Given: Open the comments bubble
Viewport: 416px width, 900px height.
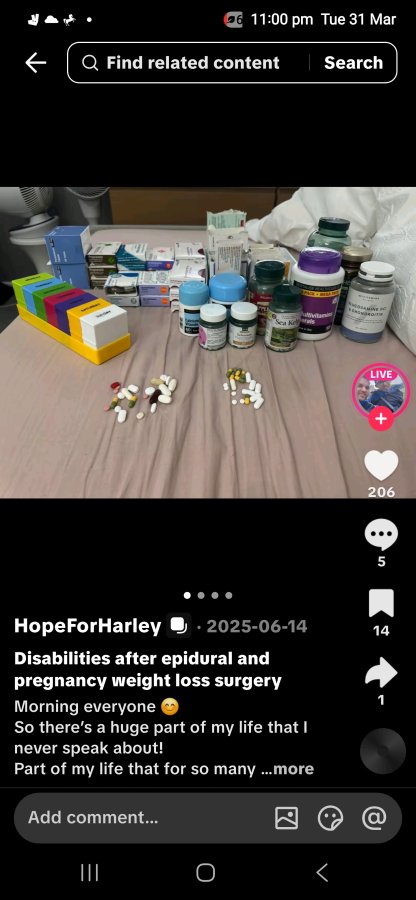Looking at the screenshot, I should click(381, 535).
